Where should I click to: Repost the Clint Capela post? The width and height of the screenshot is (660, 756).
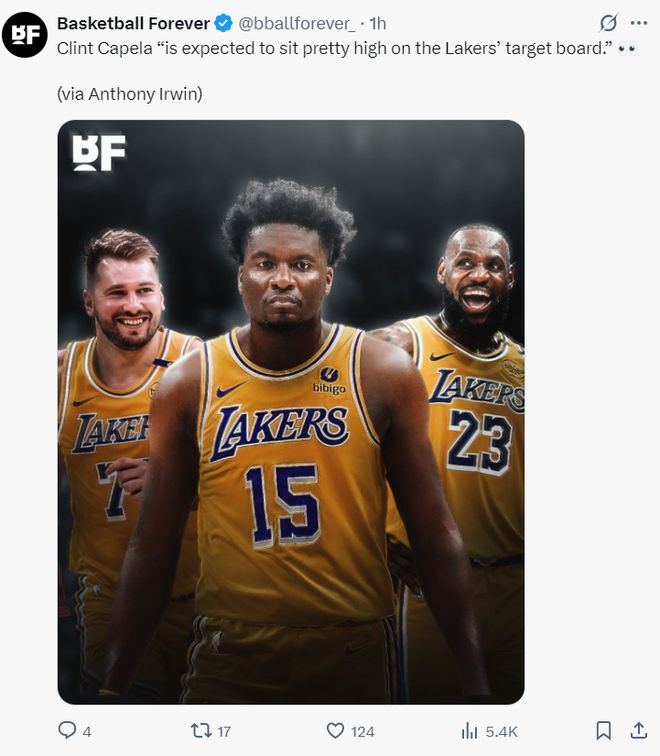[x=201, y=731]
